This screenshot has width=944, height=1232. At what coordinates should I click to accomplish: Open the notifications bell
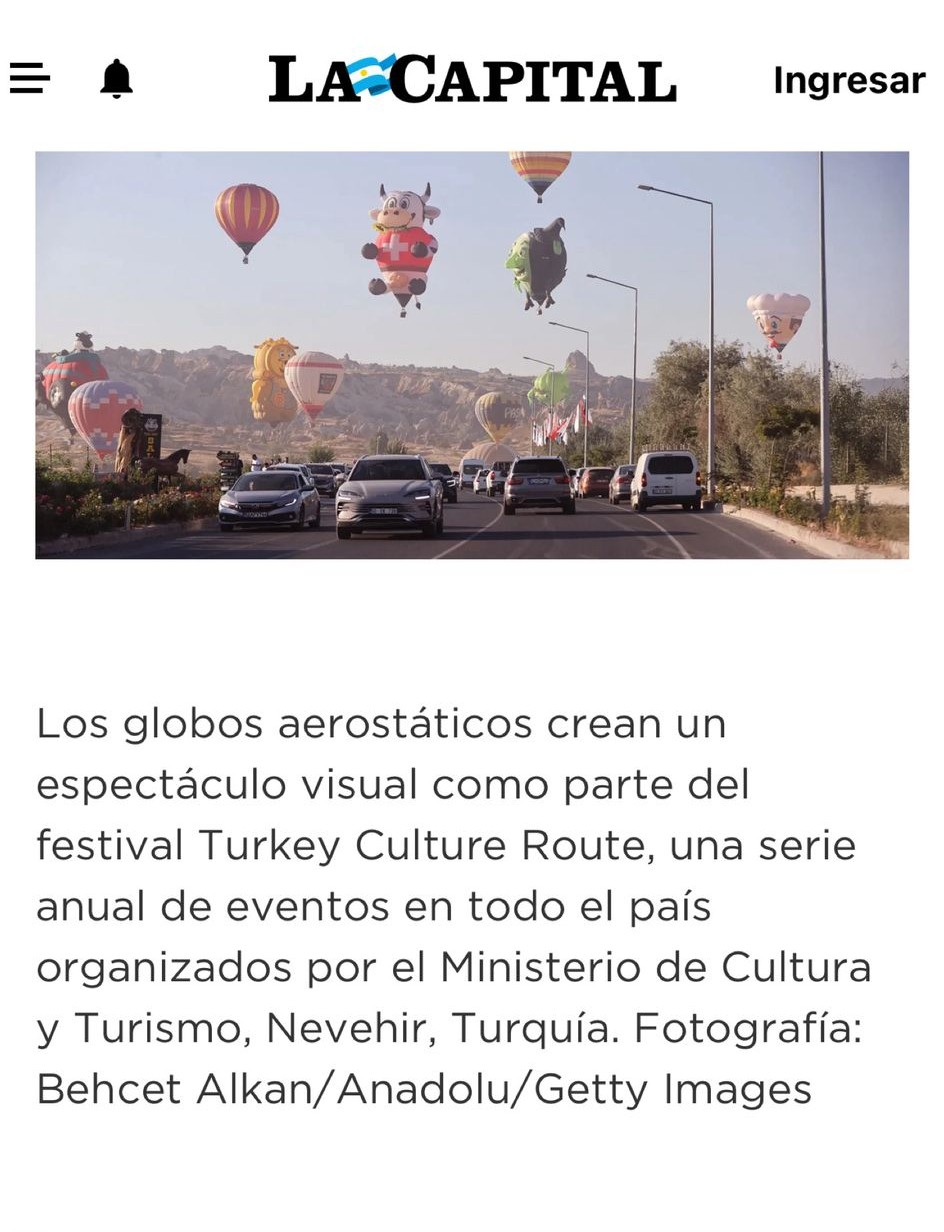[117, 78]
